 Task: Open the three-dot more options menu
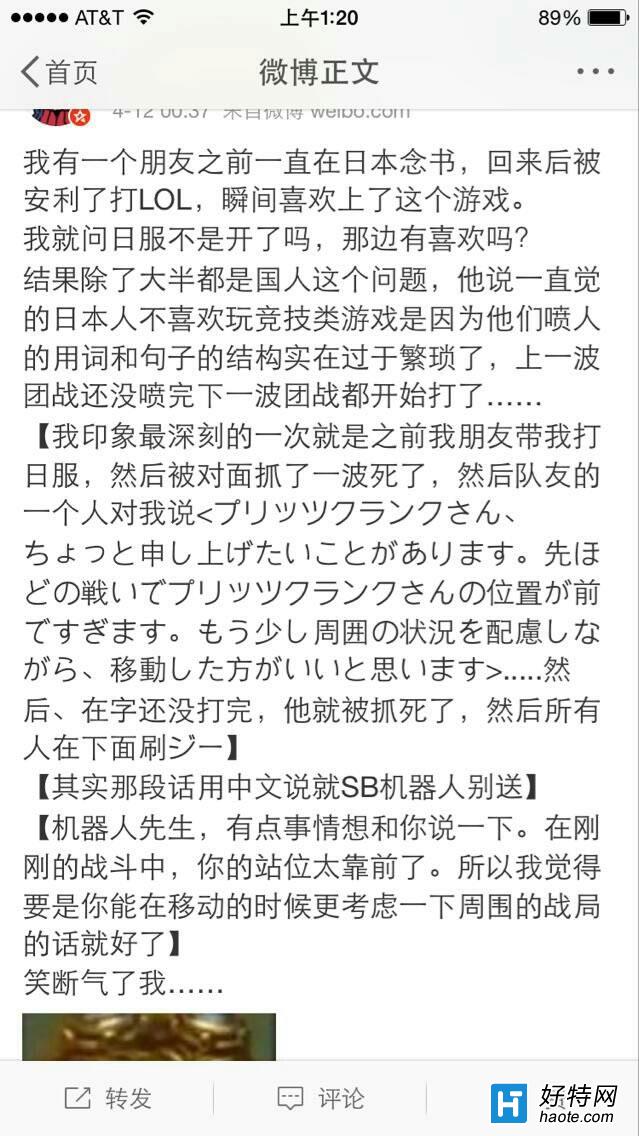tap(595, 72)
